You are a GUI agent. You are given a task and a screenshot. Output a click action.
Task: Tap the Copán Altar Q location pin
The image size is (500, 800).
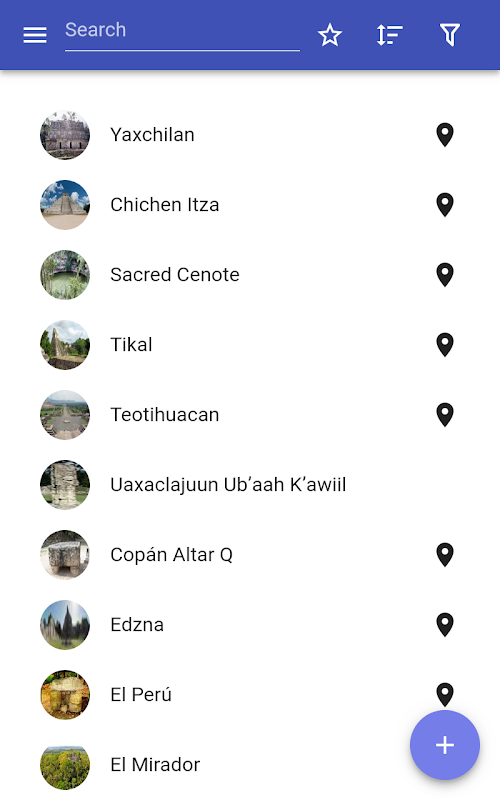pyautogui.click(x=445, y=555)
